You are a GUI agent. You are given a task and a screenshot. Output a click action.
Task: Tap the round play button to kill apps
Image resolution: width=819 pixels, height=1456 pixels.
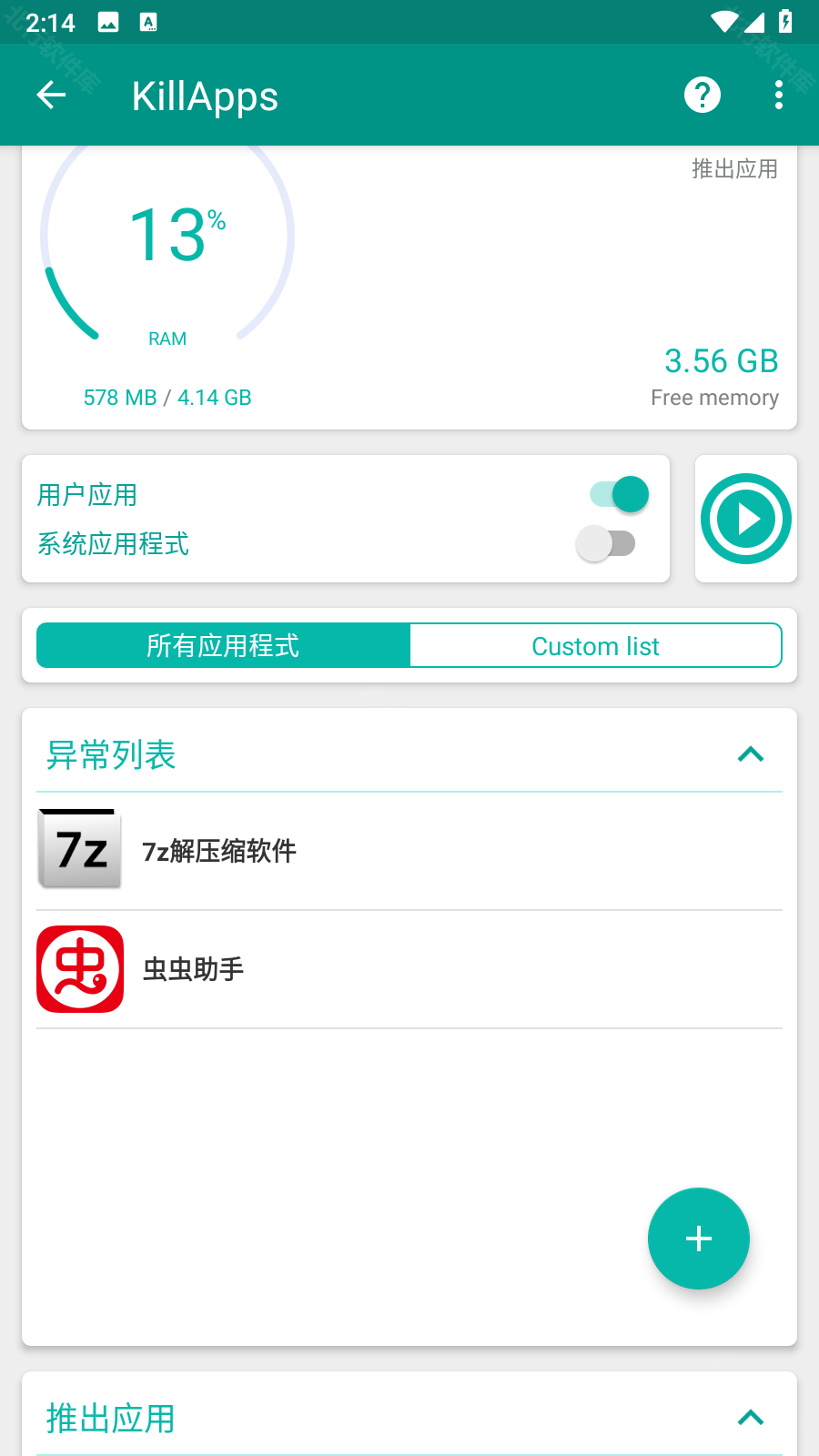tap(746, 519)
